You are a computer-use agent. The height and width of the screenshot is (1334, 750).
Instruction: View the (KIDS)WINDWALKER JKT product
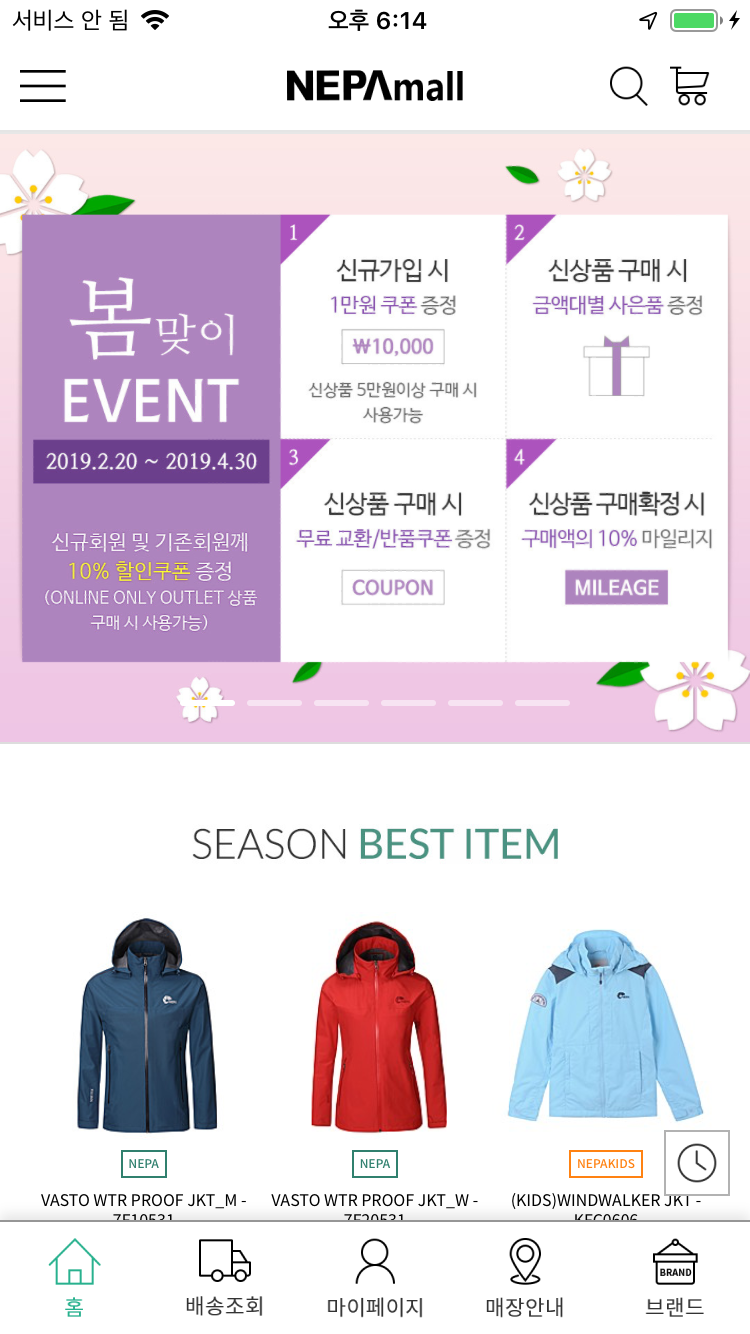(x=603, y=1030)
